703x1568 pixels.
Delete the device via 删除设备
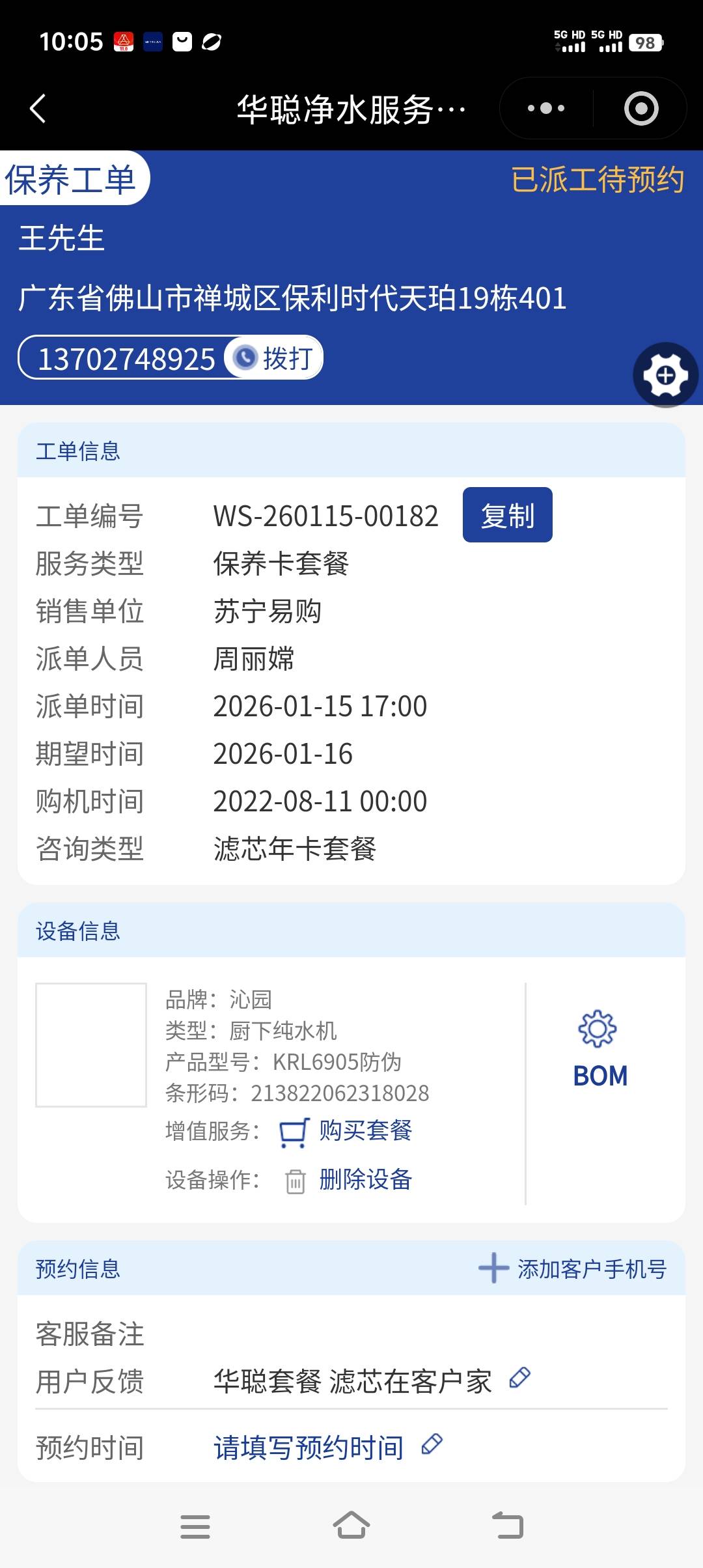(x=365, y=1179)
